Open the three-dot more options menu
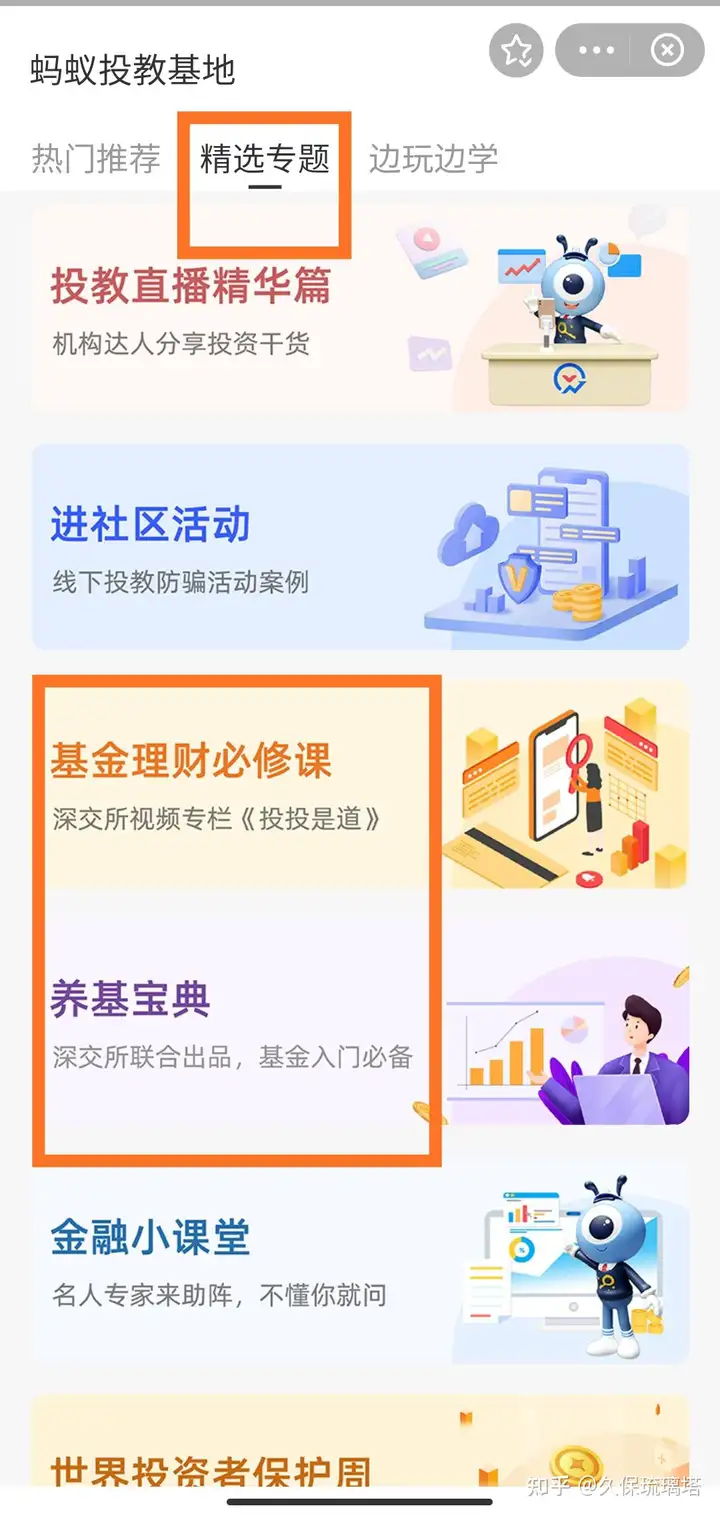 [x=597, y=50]
